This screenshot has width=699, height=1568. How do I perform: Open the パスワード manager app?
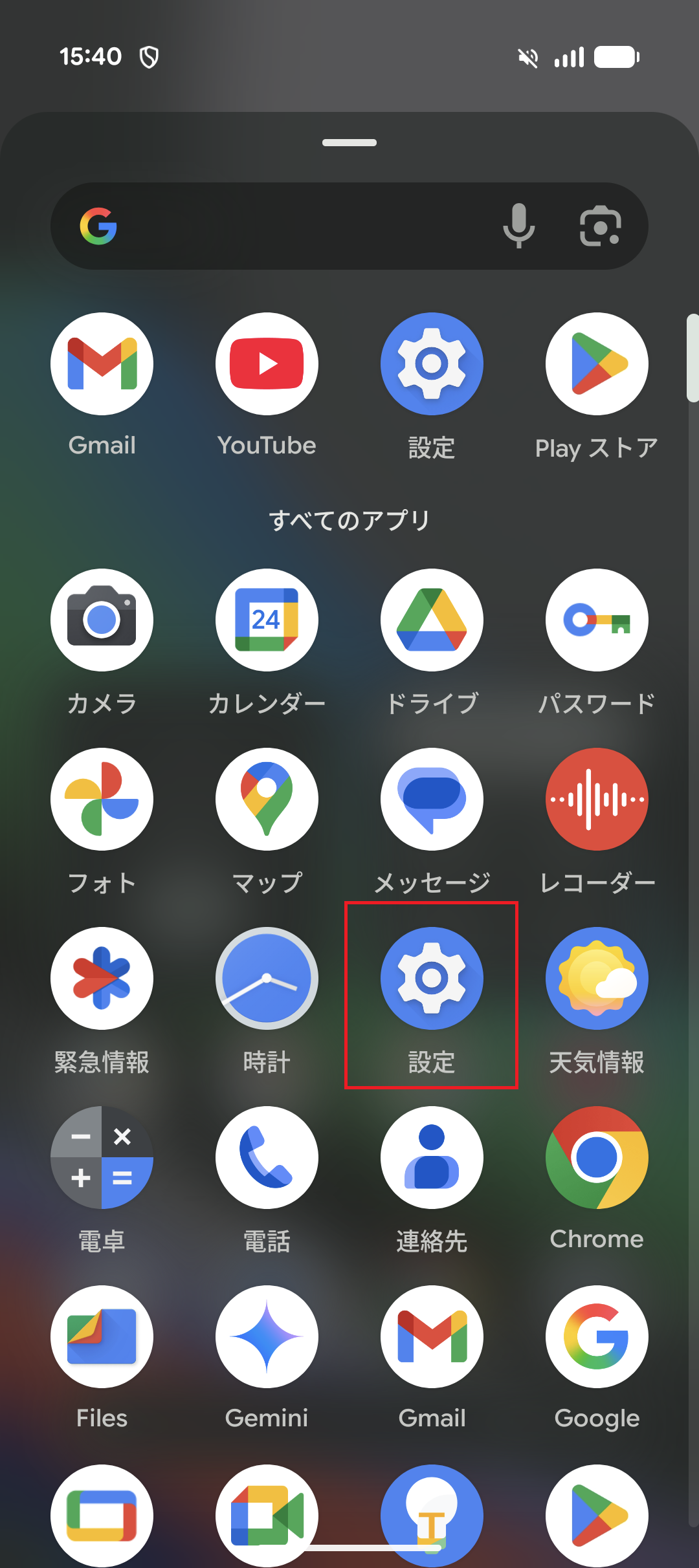click(x=597, y=619)
